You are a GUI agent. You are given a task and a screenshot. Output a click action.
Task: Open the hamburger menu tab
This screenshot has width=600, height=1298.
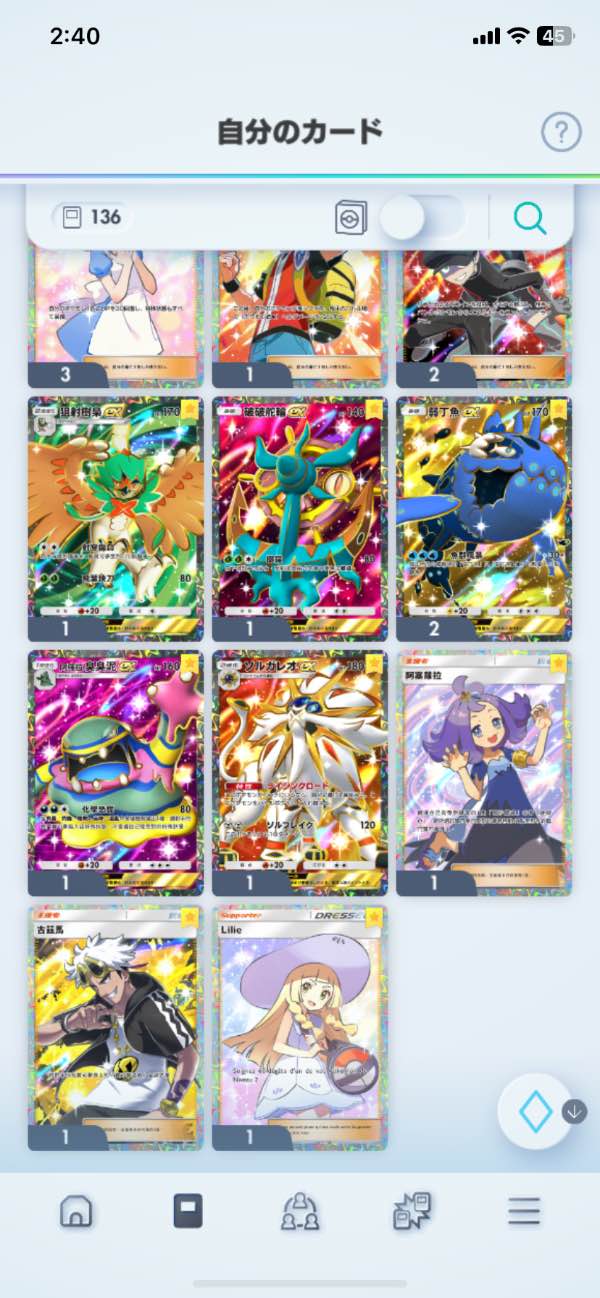click(523, 1211)
